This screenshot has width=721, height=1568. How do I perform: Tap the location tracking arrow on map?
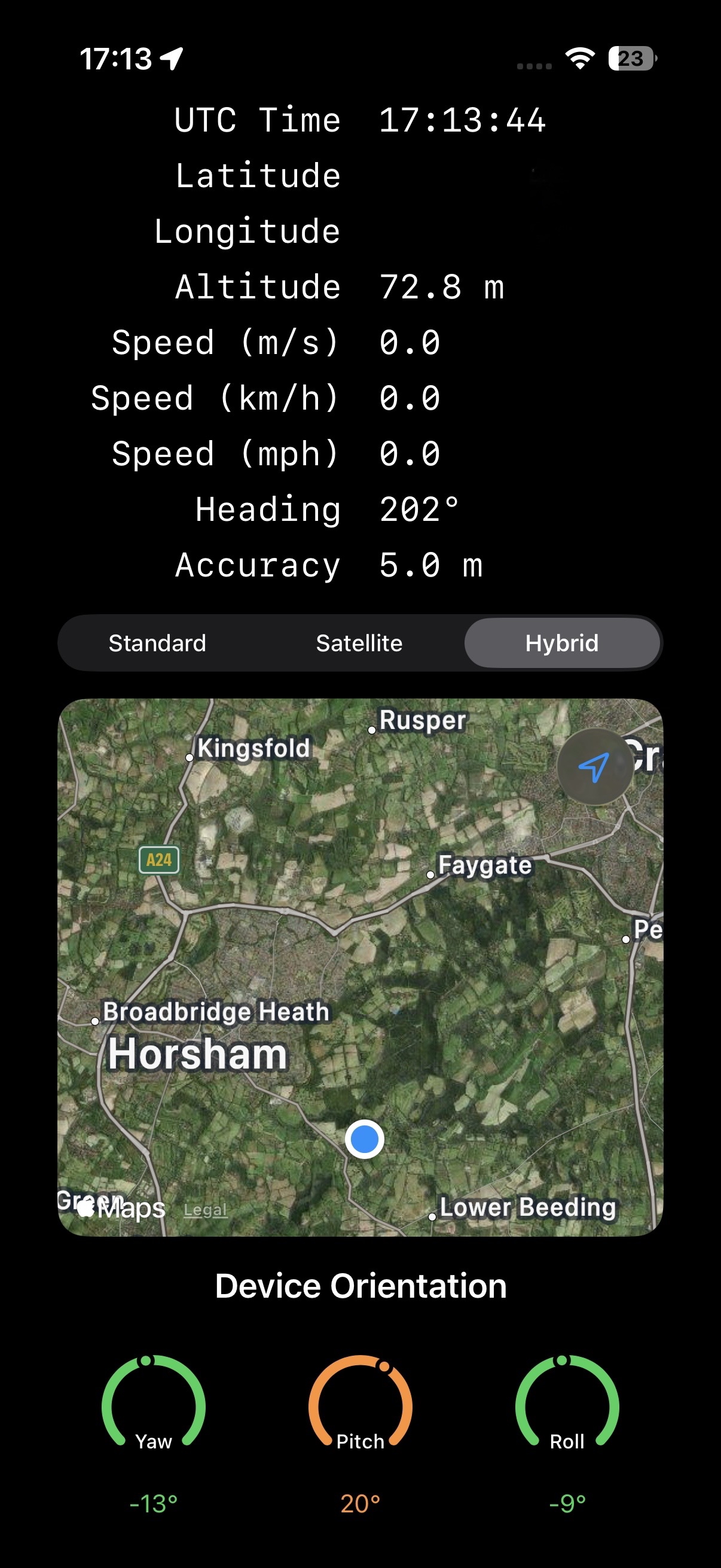click(x=594, y=767)
